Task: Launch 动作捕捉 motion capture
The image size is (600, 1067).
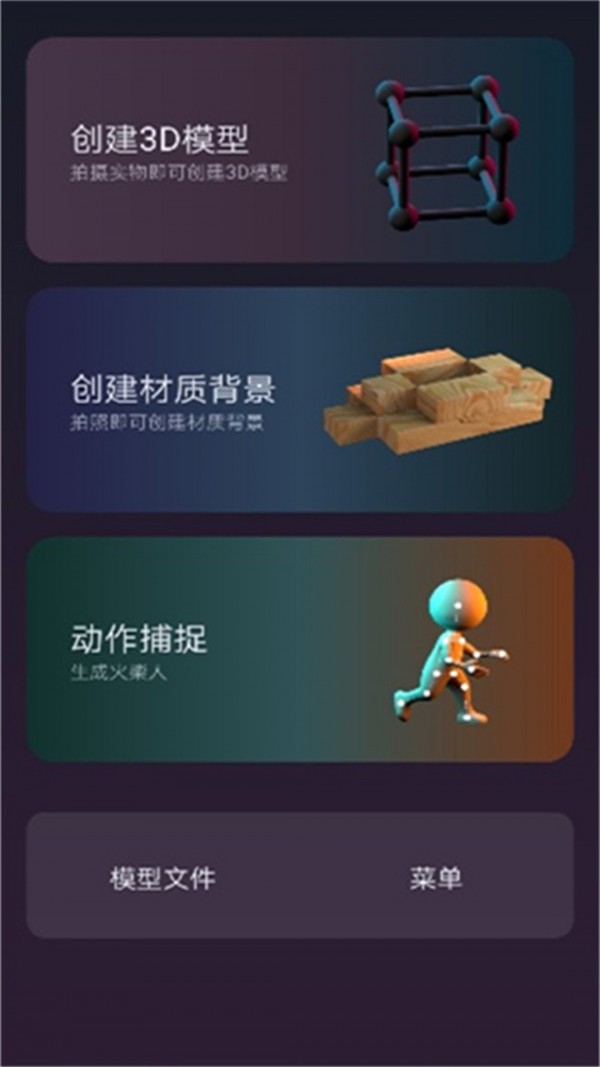Action: click(x=299, y=650)
